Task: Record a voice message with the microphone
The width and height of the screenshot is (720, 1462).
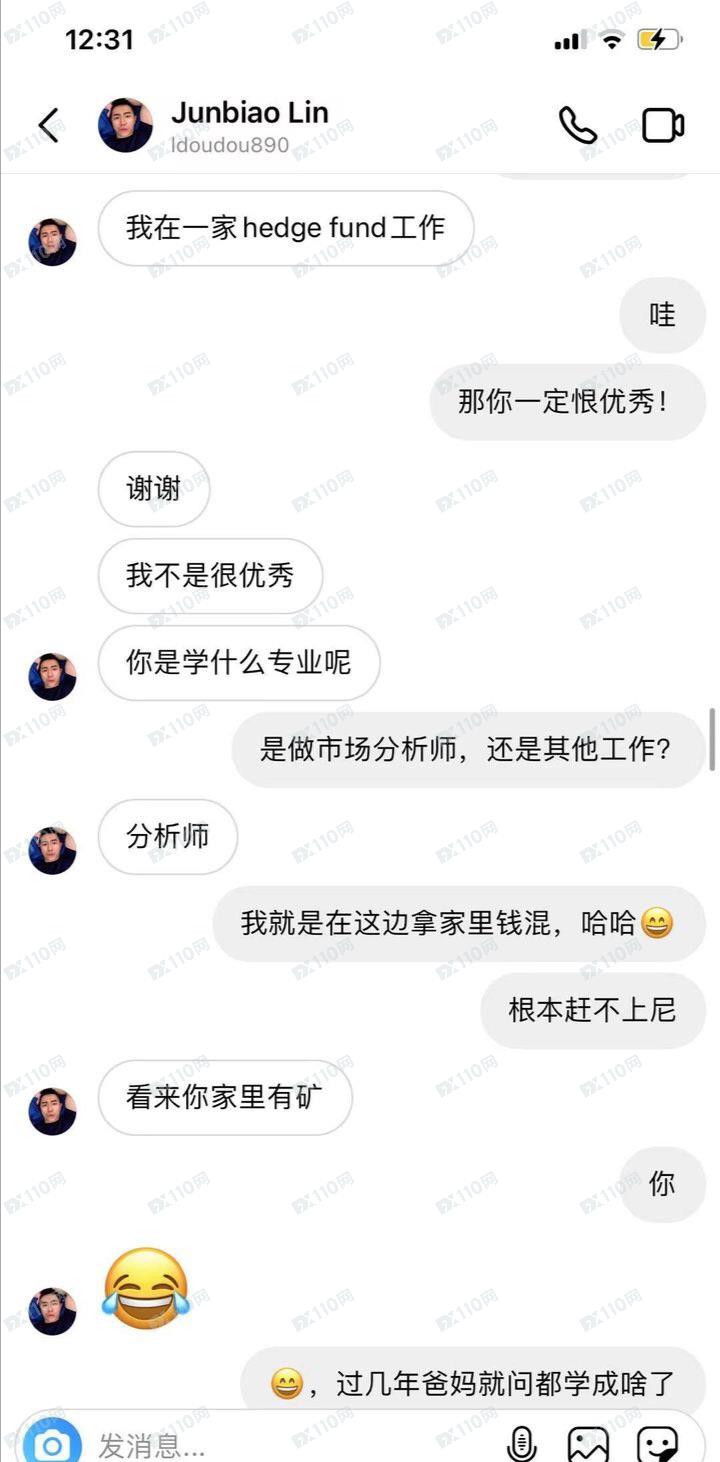Action: [521, 1444]
